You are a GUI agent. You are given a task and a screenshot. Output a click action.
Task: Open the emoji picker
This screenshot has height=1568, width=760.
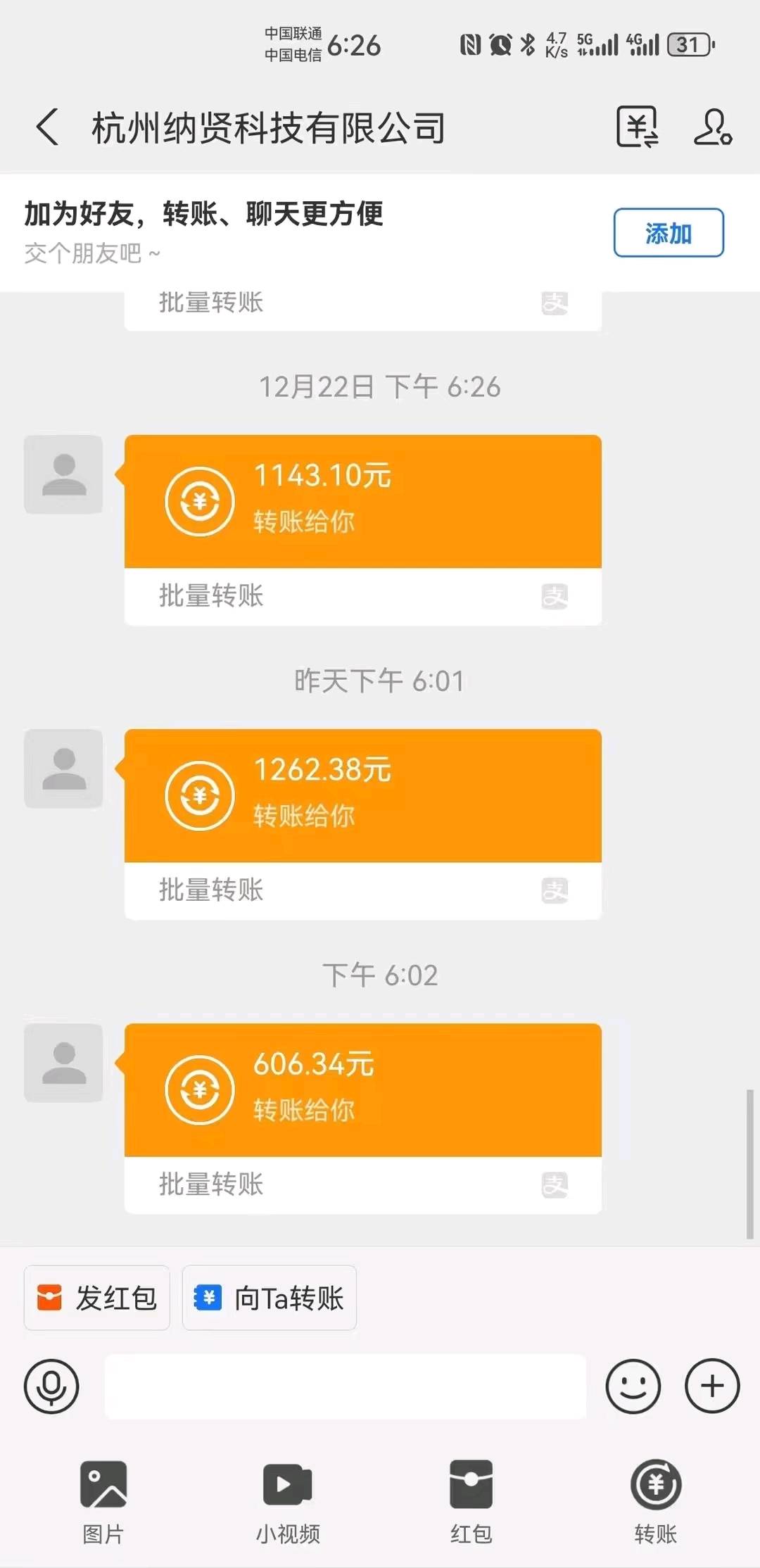633,1386
